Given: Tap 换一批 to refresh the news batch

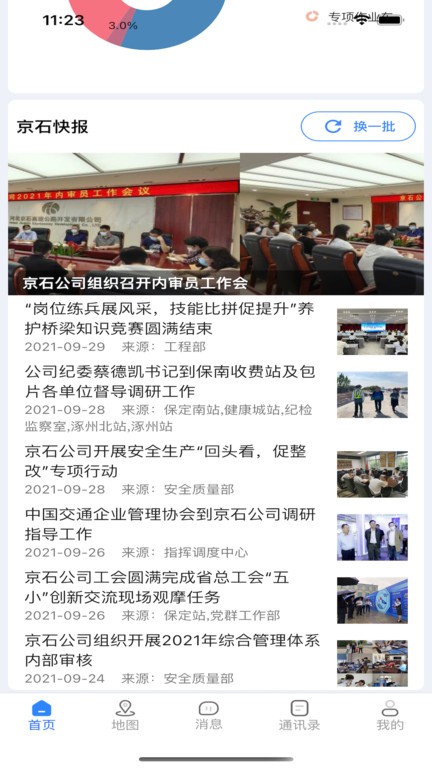Looking at the screenshot, I should 358,127.
